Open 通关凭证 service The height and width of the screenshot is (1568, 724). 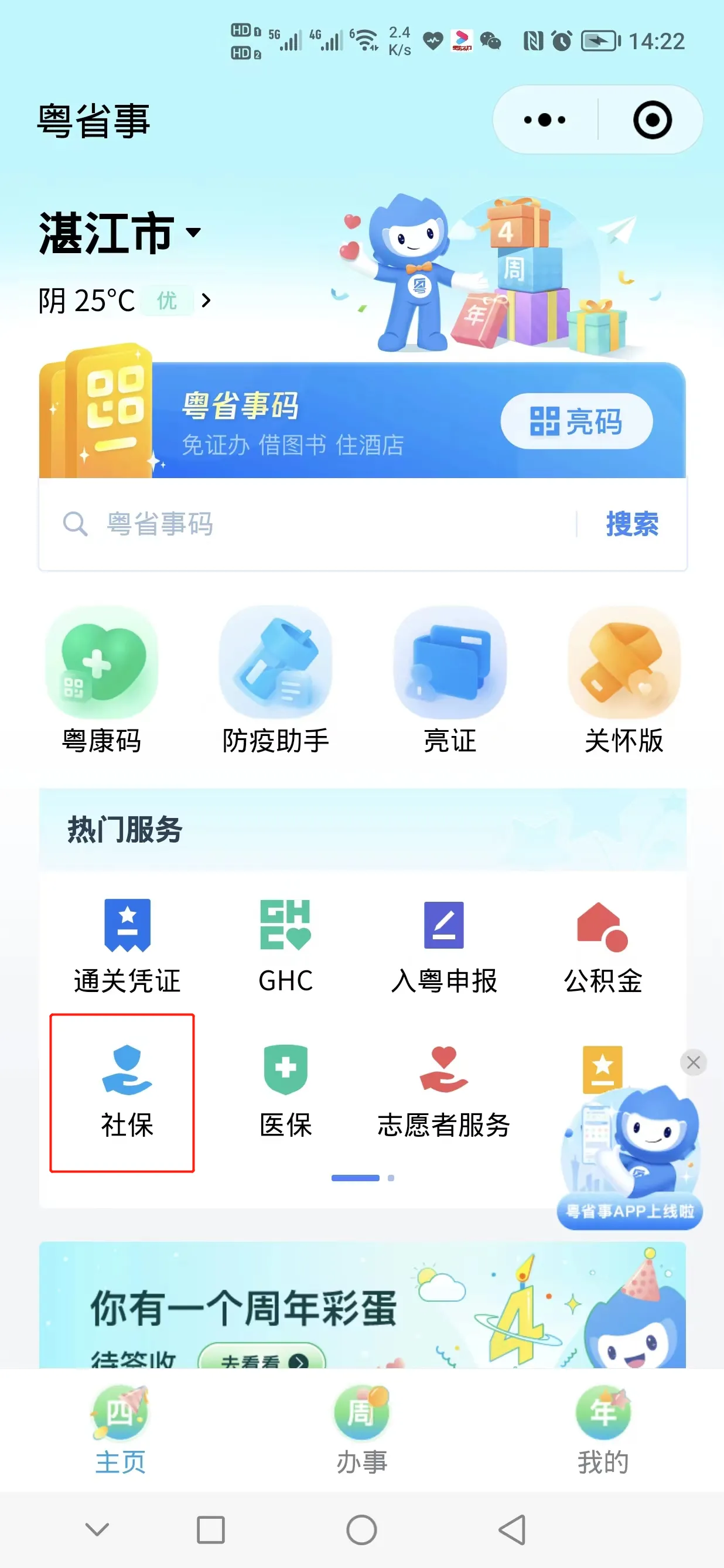[127, 946]
